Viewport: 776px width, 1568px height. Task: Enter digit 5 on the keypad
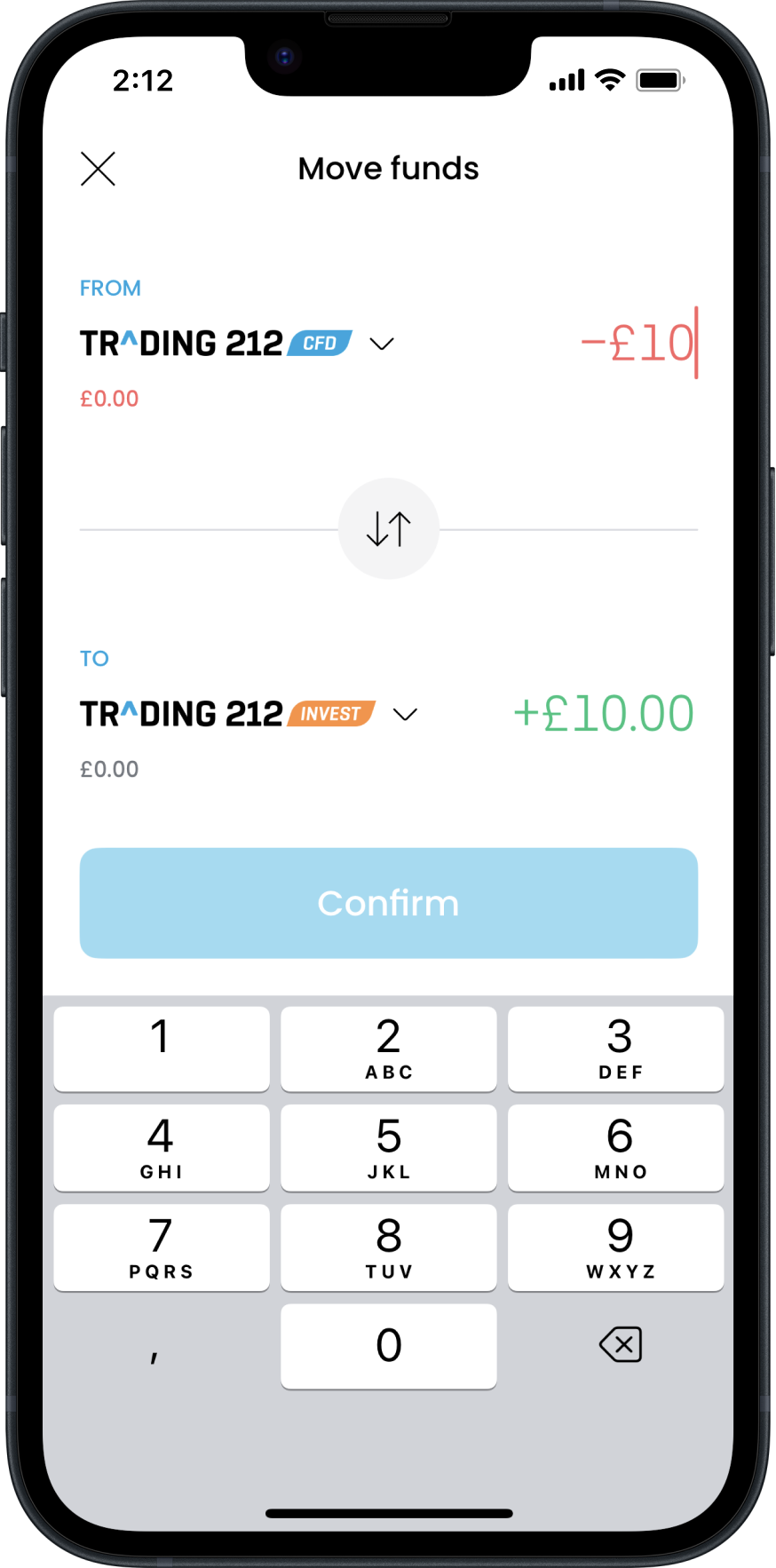(x=389, y=1147)
